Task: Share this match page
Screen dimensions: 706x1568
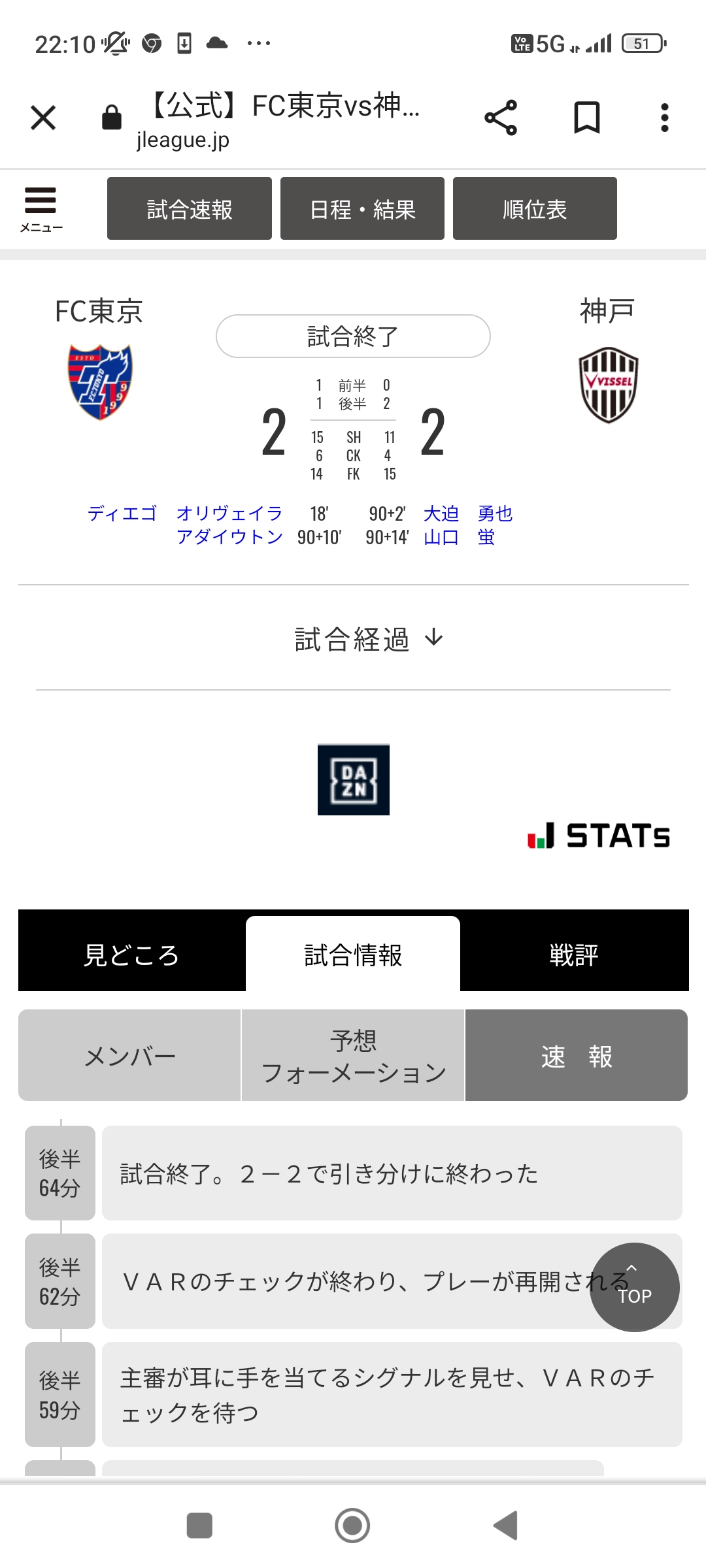Action: (501, 118)
